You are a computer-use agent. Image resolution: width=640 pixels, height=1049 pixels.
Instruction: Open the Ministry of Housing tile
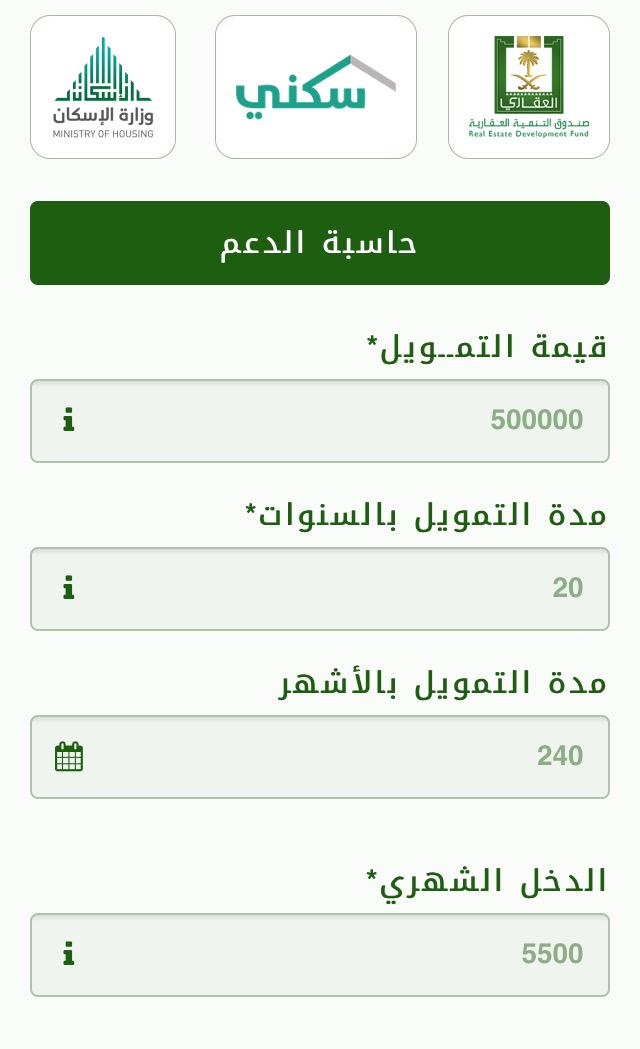[103, 87]
